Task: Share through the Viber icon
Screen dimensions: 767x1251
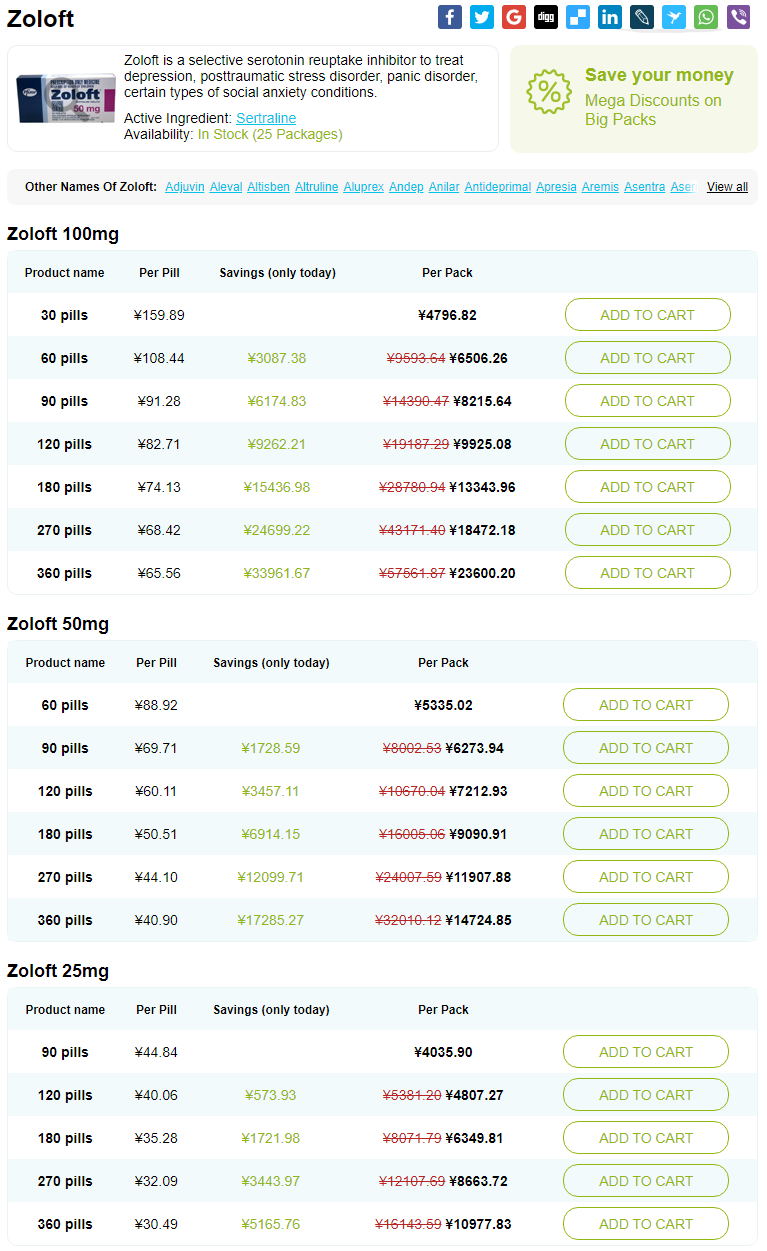Action: (738, 17)
